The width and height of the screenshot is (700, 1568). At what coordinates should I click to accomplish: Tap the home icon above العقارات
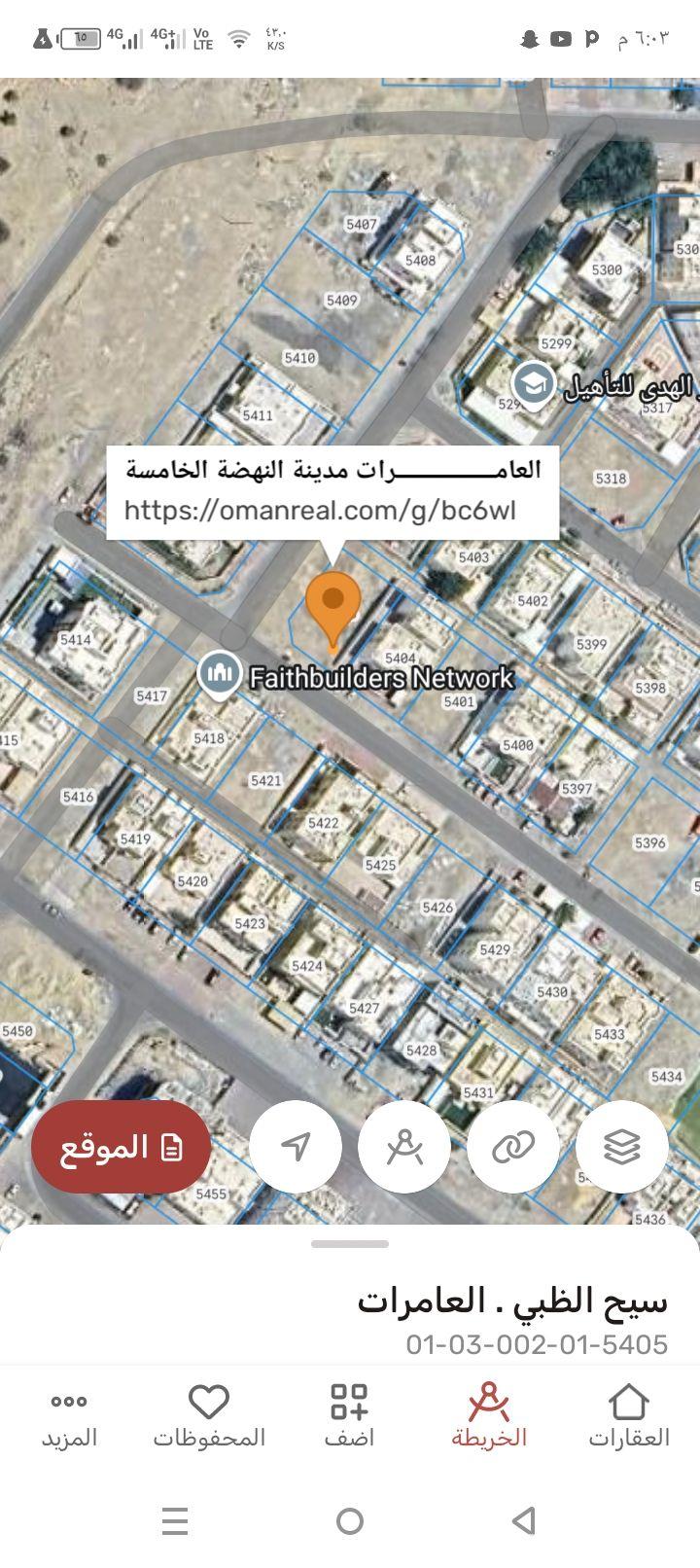[630, 1401]
